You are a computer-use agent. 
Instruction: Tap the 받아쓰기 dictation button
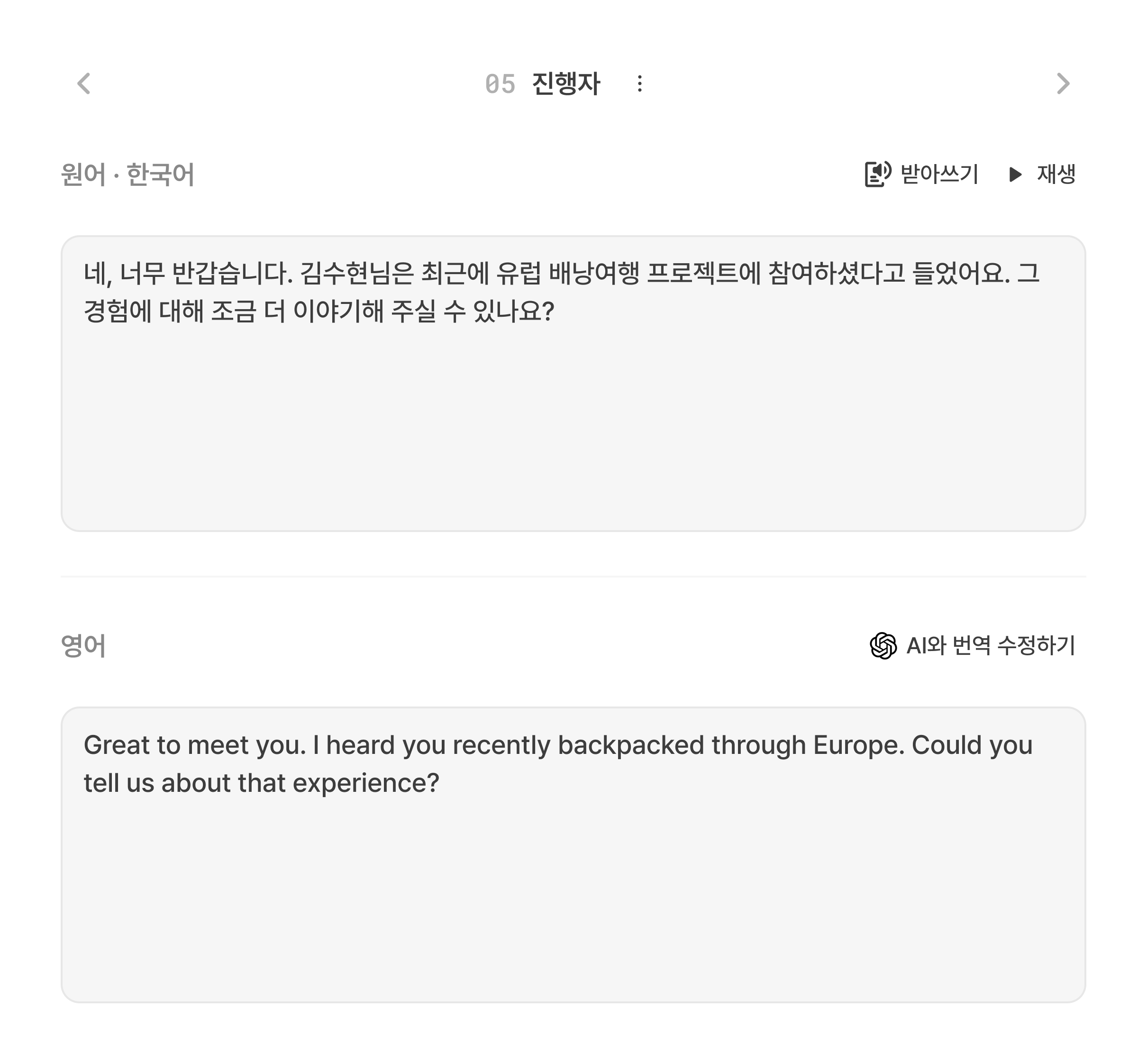921,174
